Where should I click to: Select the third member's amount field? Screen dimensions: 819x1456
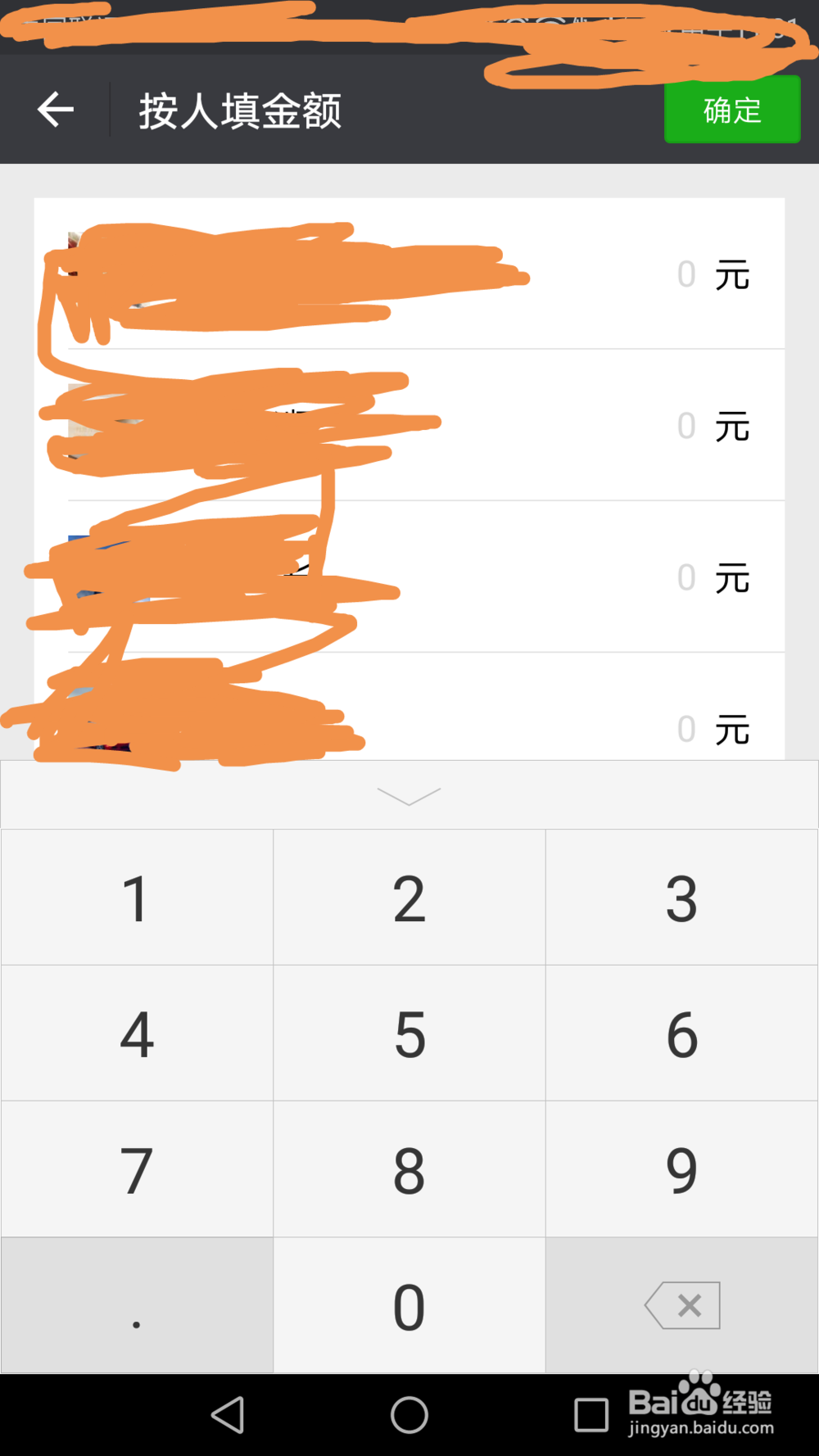tap(686, 577)
